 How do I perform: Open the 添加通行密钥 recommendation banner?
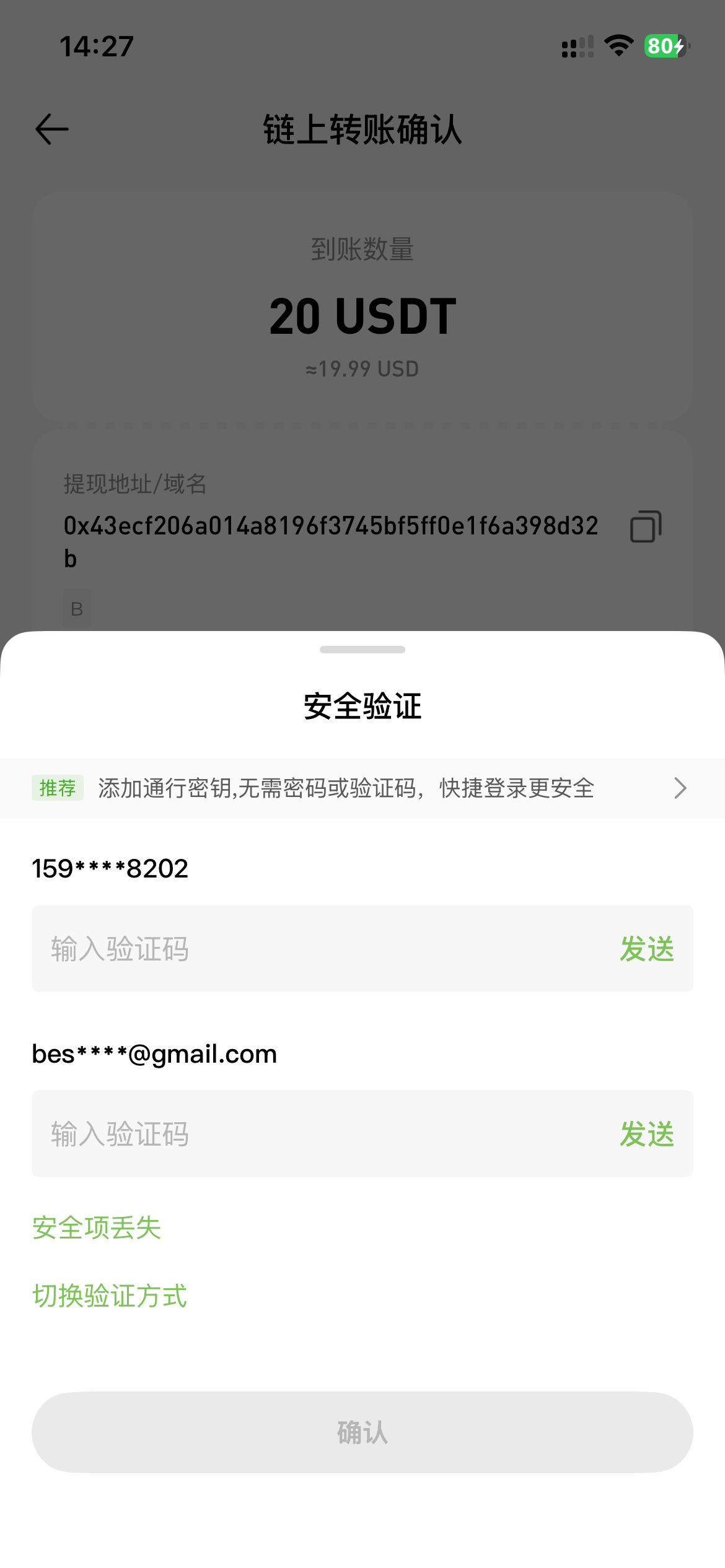[x=362, y=788]
